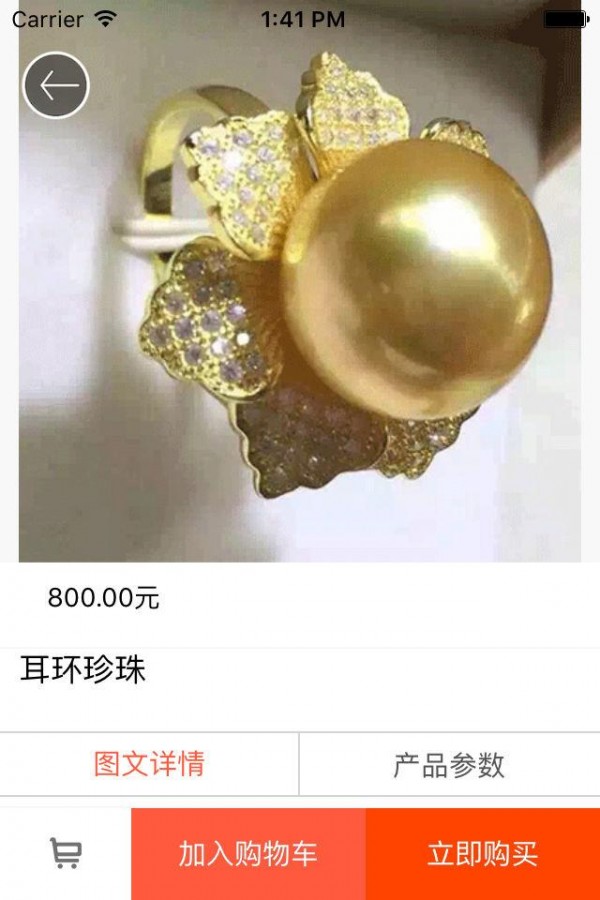Tap 加入购物车 to add to cart

pos(248,854)
